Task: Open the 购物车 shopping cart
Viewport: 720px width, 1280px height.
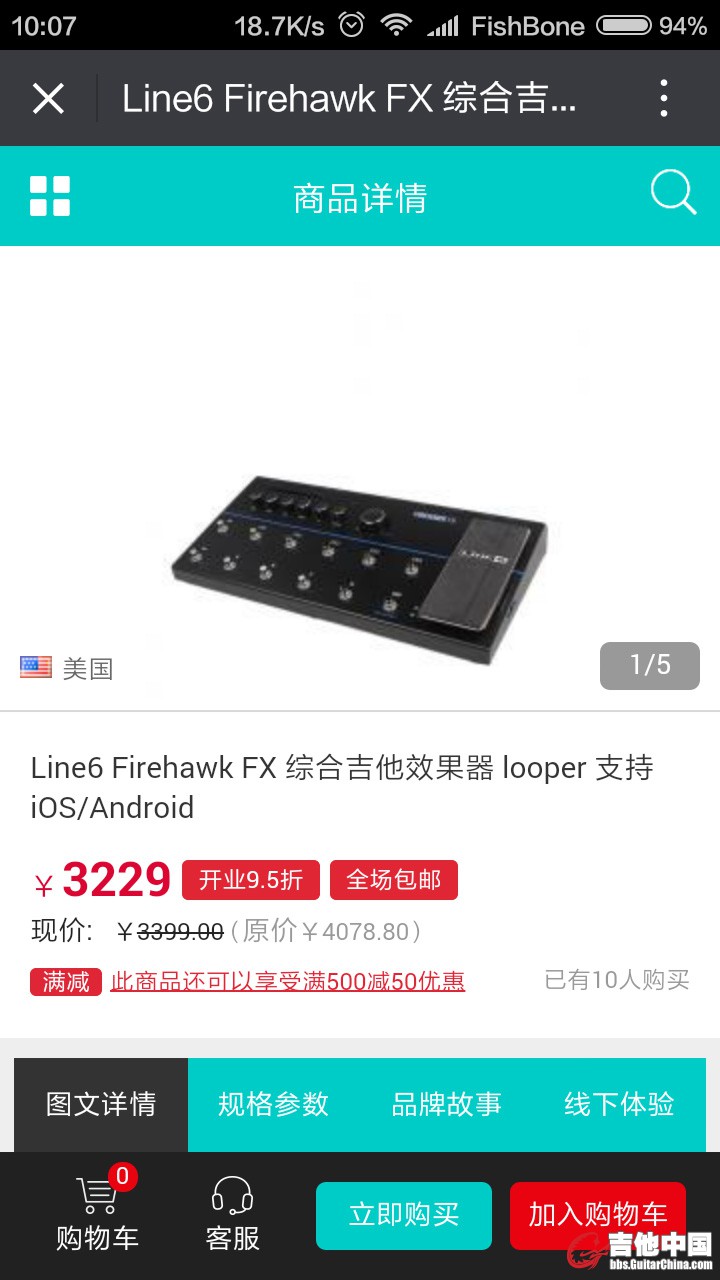Action: 97,1214
